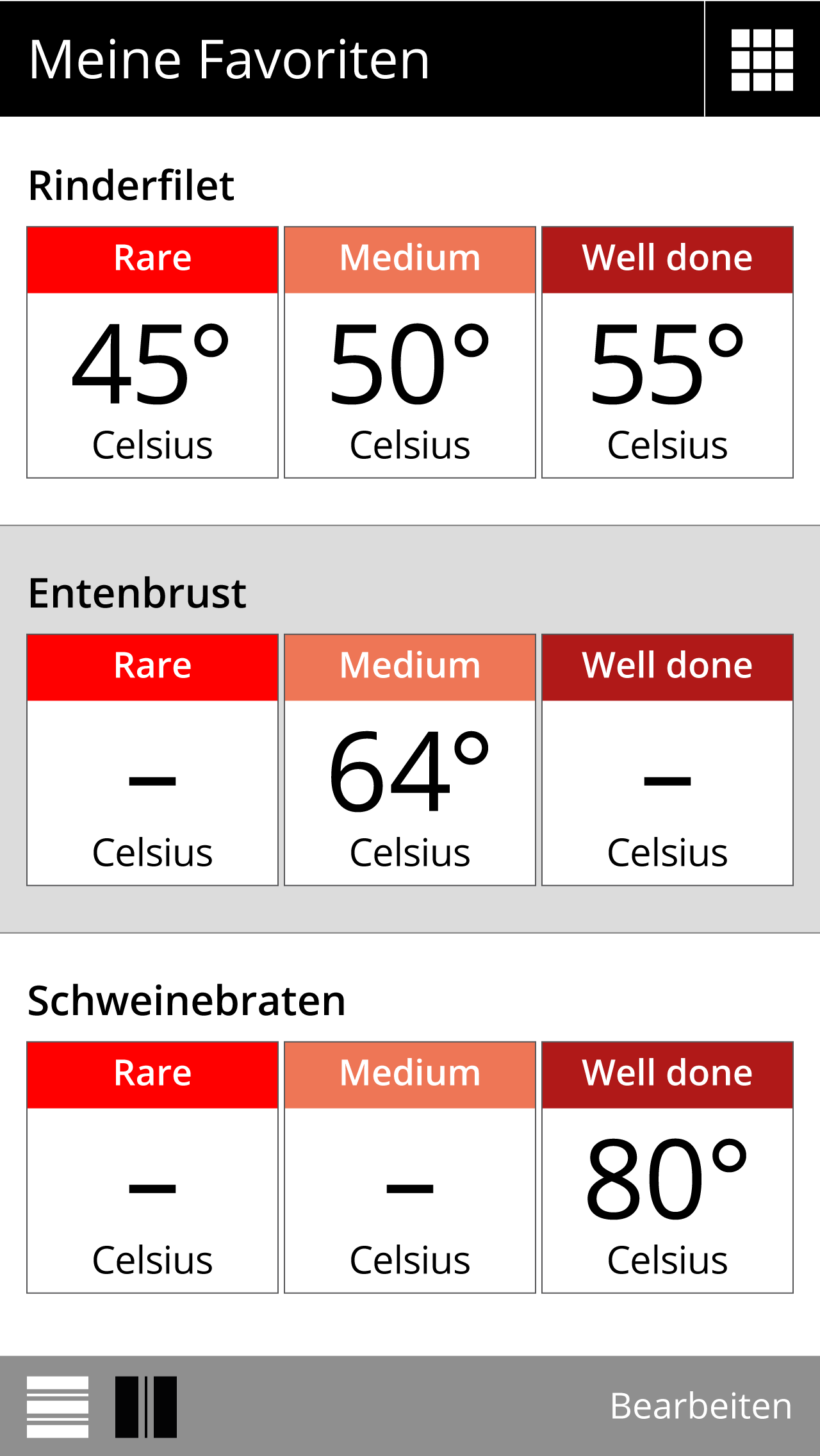The width and height of the screenshot is (820, 1456).
Task: Open Schweinebraten Rare tile
Action: (152, 1168)
